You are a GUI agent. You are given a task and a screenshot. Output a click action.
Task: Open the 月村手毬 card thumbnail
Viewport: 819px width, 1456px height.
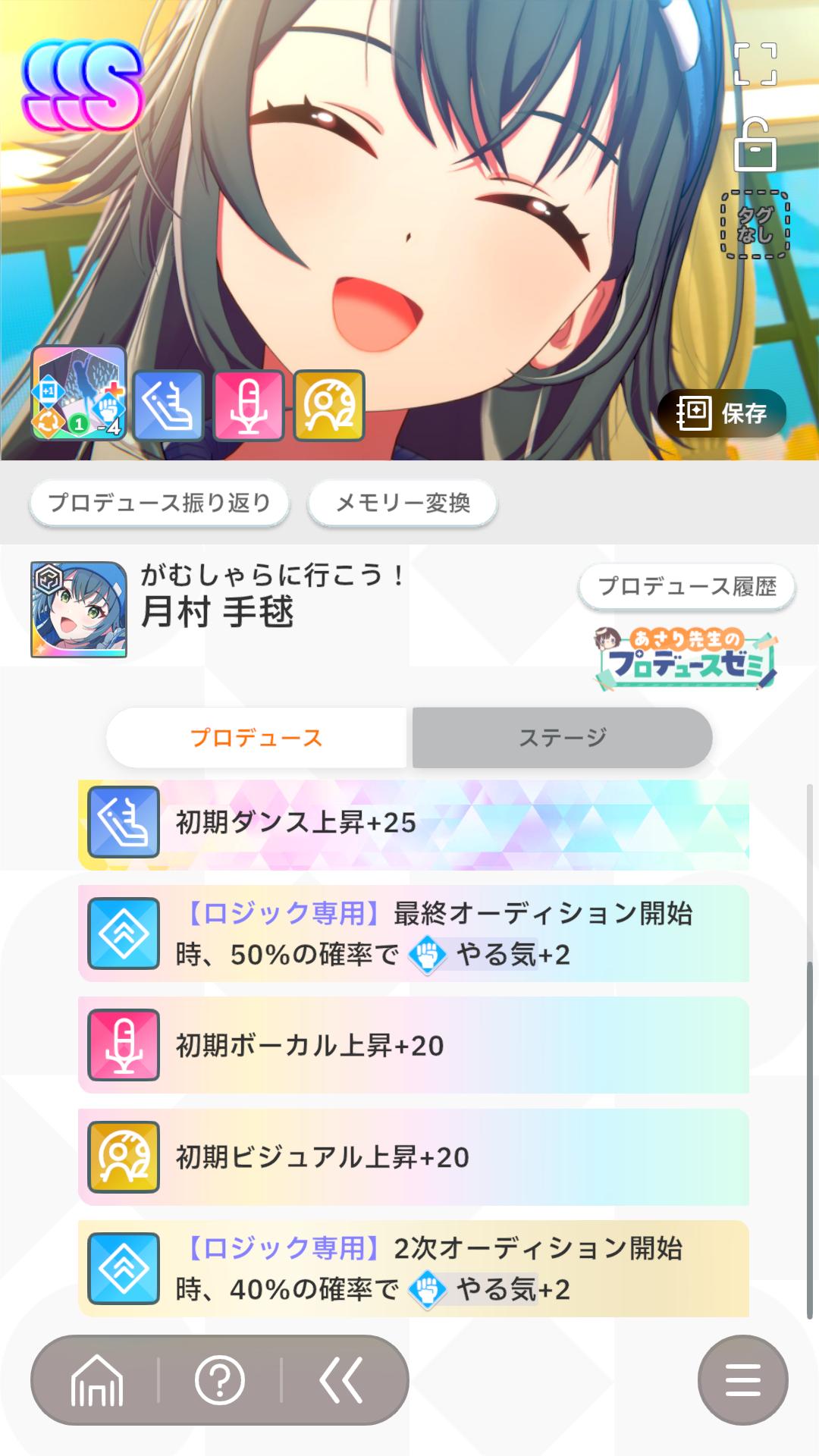[78, 610]
